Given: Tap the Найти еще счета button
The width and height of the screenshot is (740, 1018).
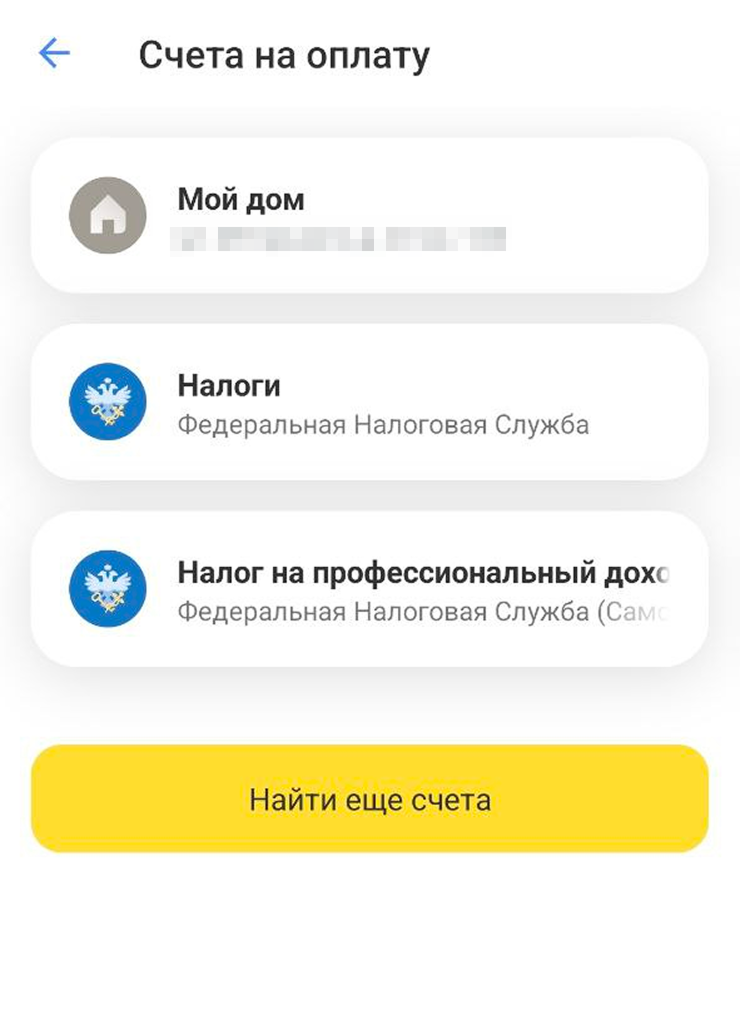Looking at the screenshot, I should (369, 799).
